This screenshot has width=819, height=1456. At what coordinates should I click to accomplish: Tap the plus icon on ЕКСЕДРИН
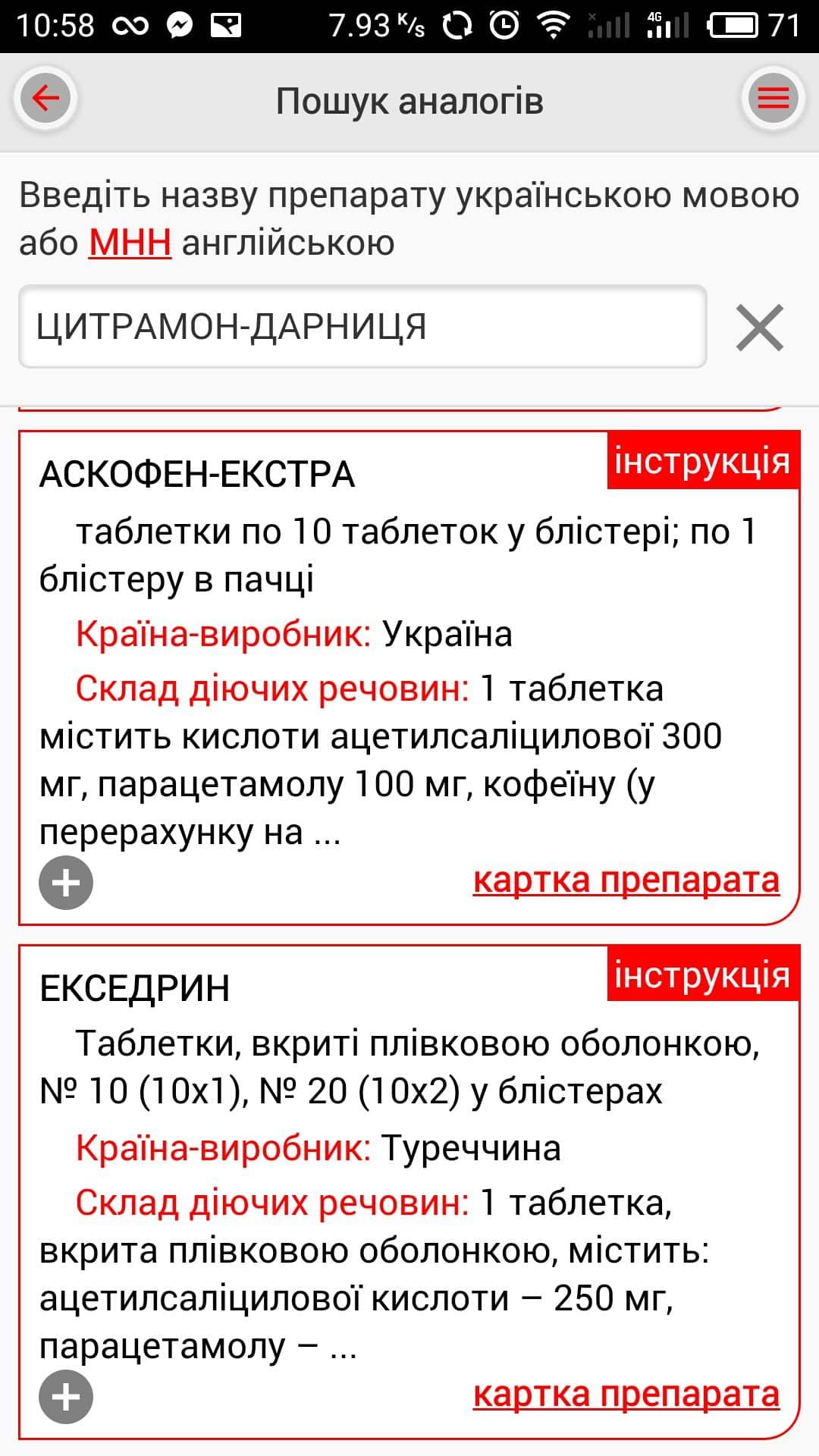tap(66, 1396)
